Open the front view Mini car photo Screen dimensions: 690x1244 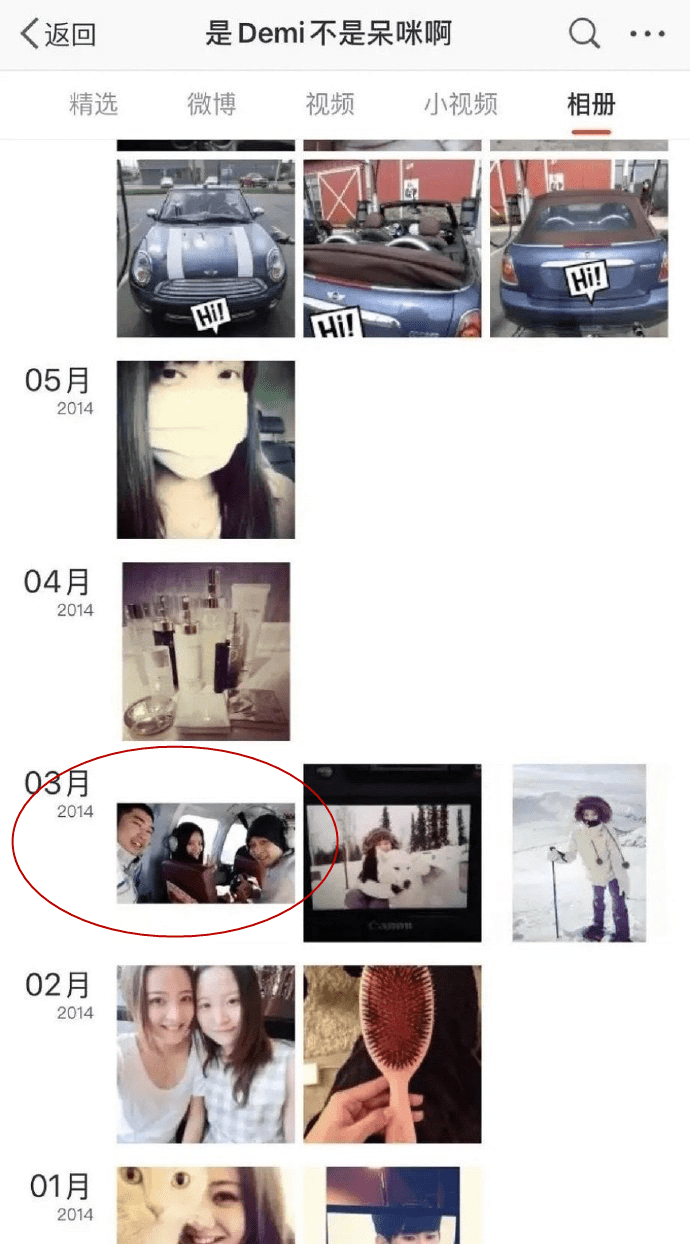coord(206,248)
